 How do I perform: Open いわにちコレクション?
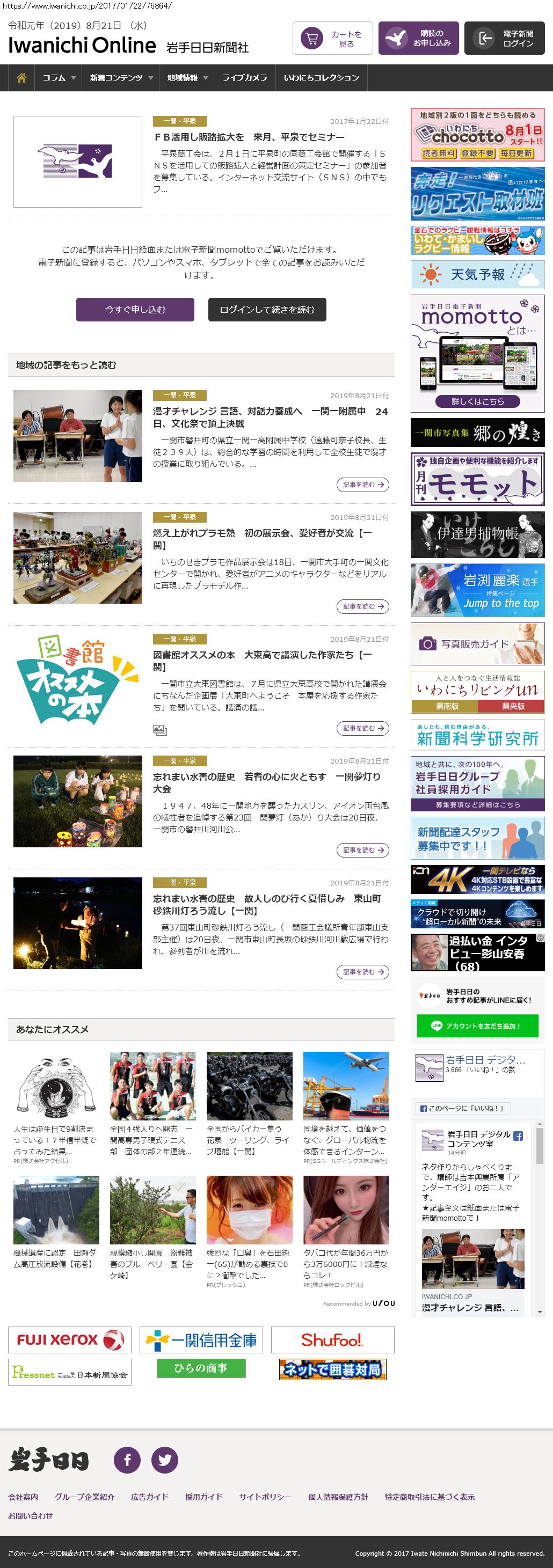point(321,78)
